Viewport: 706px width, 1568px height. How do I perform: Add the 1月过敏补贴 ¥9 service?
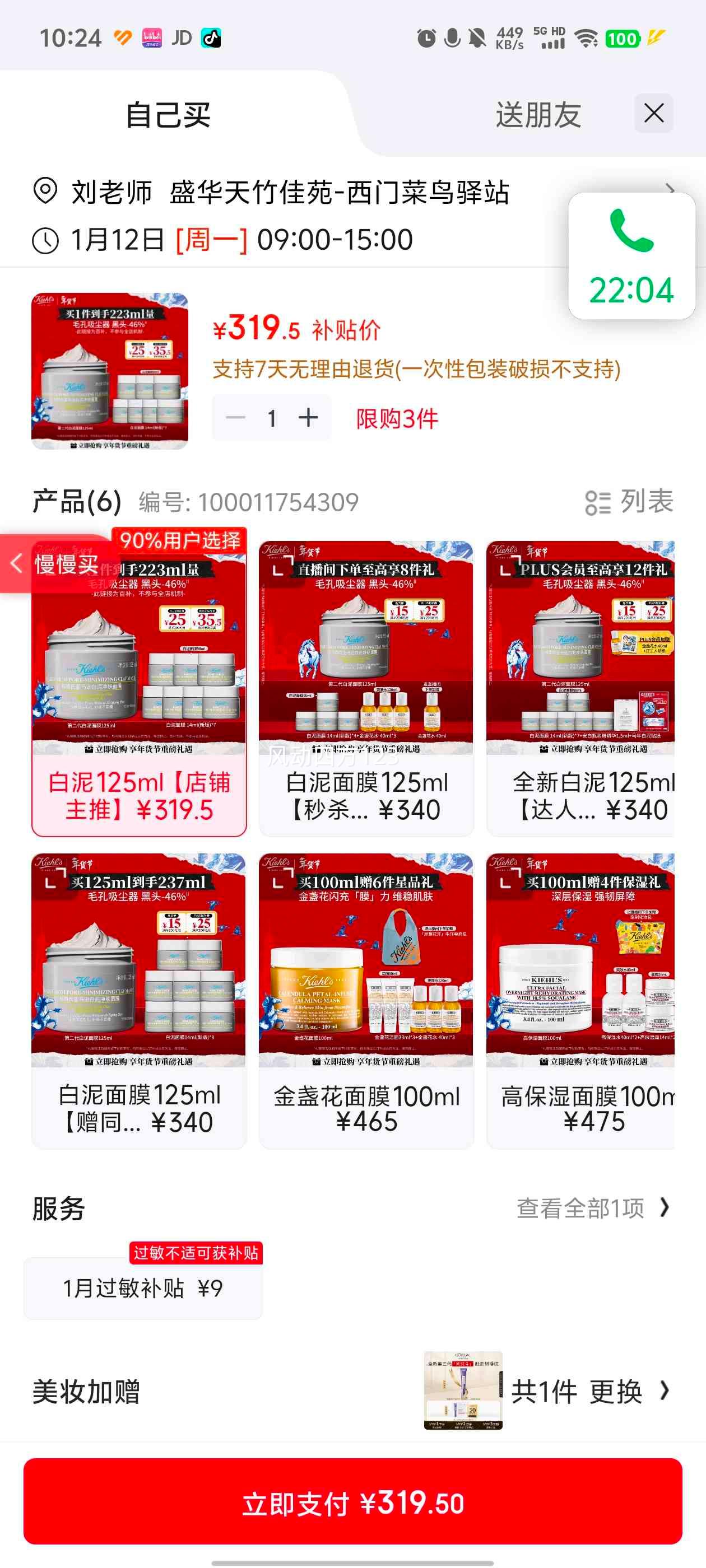click(x=143, y=1288)
